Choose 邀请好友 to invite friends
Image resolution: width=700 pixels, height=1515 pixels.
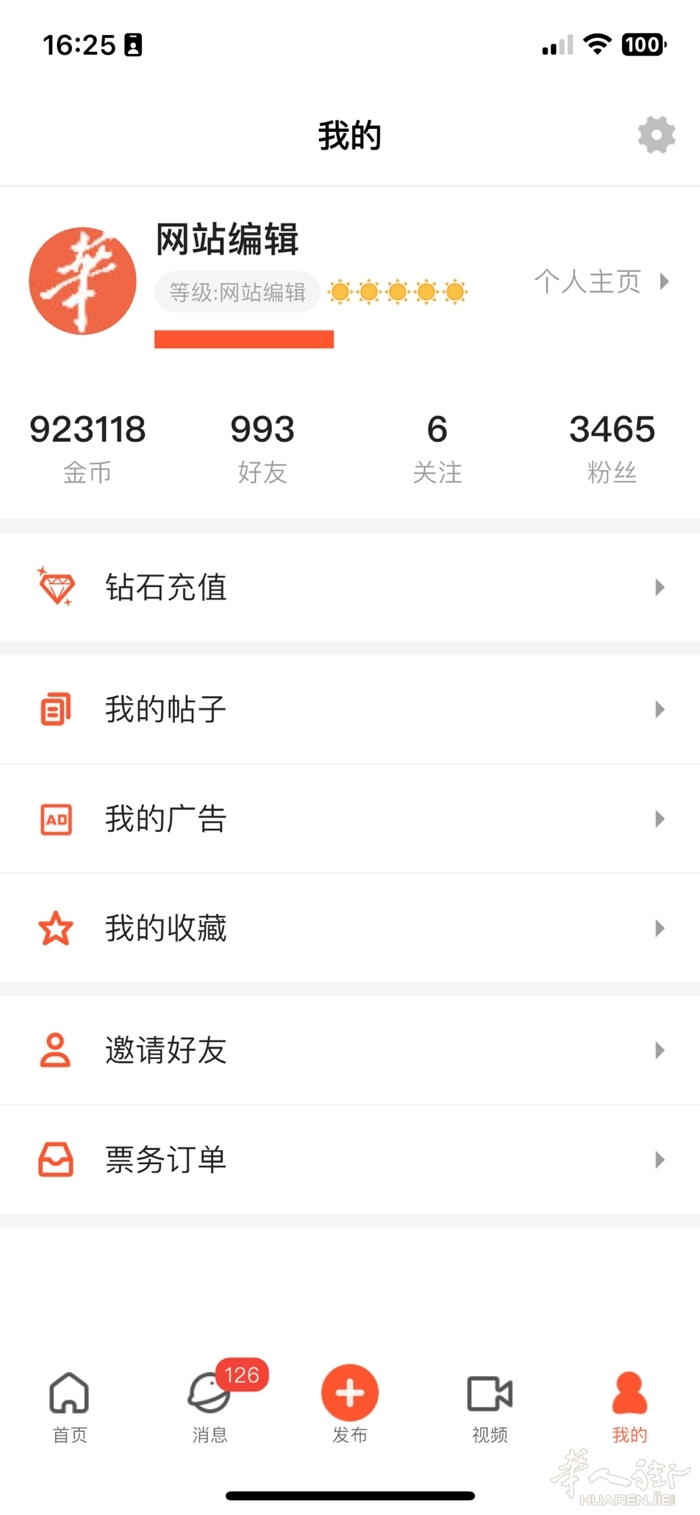click(x=350, y=1051)
